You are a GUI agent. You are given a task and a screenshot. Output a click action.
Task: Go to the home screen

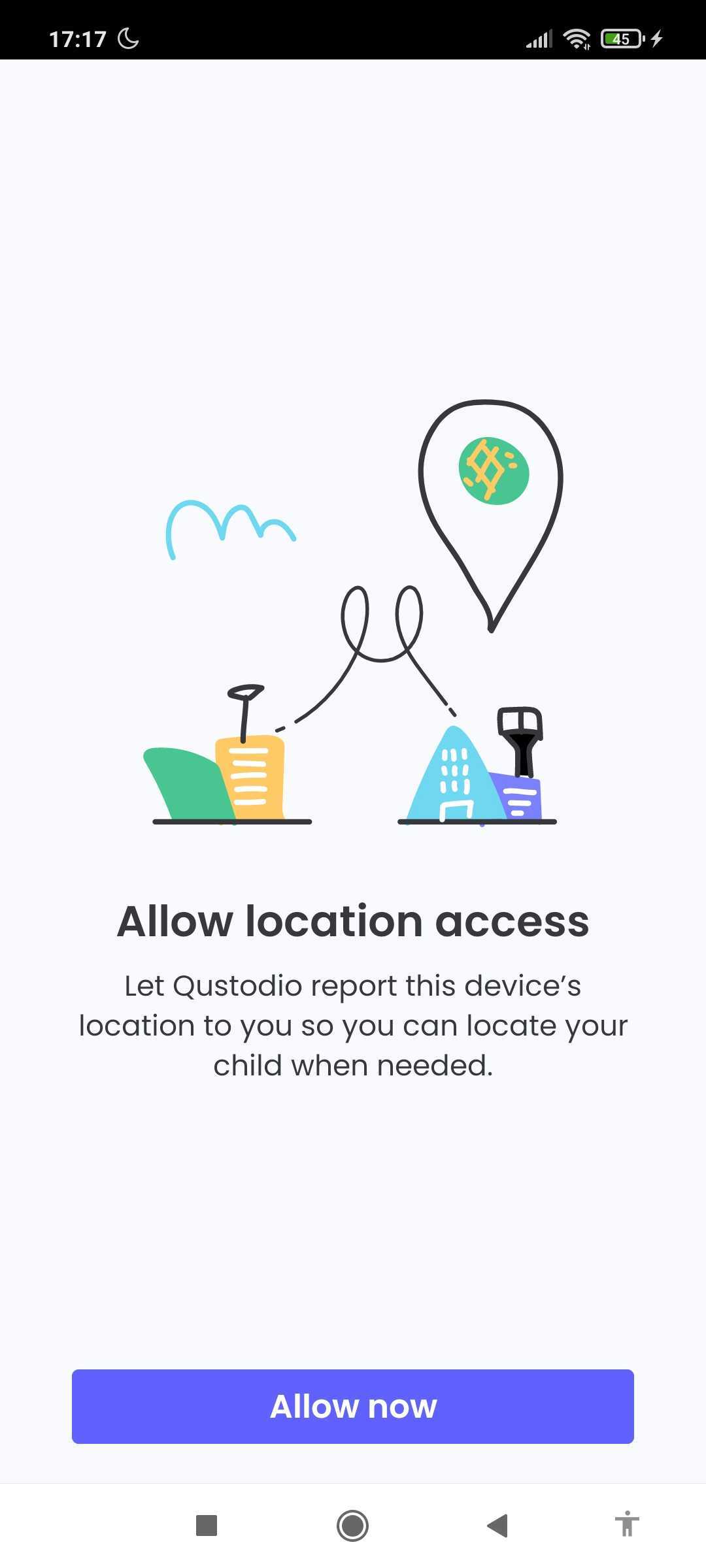(x=352, y=1526)
